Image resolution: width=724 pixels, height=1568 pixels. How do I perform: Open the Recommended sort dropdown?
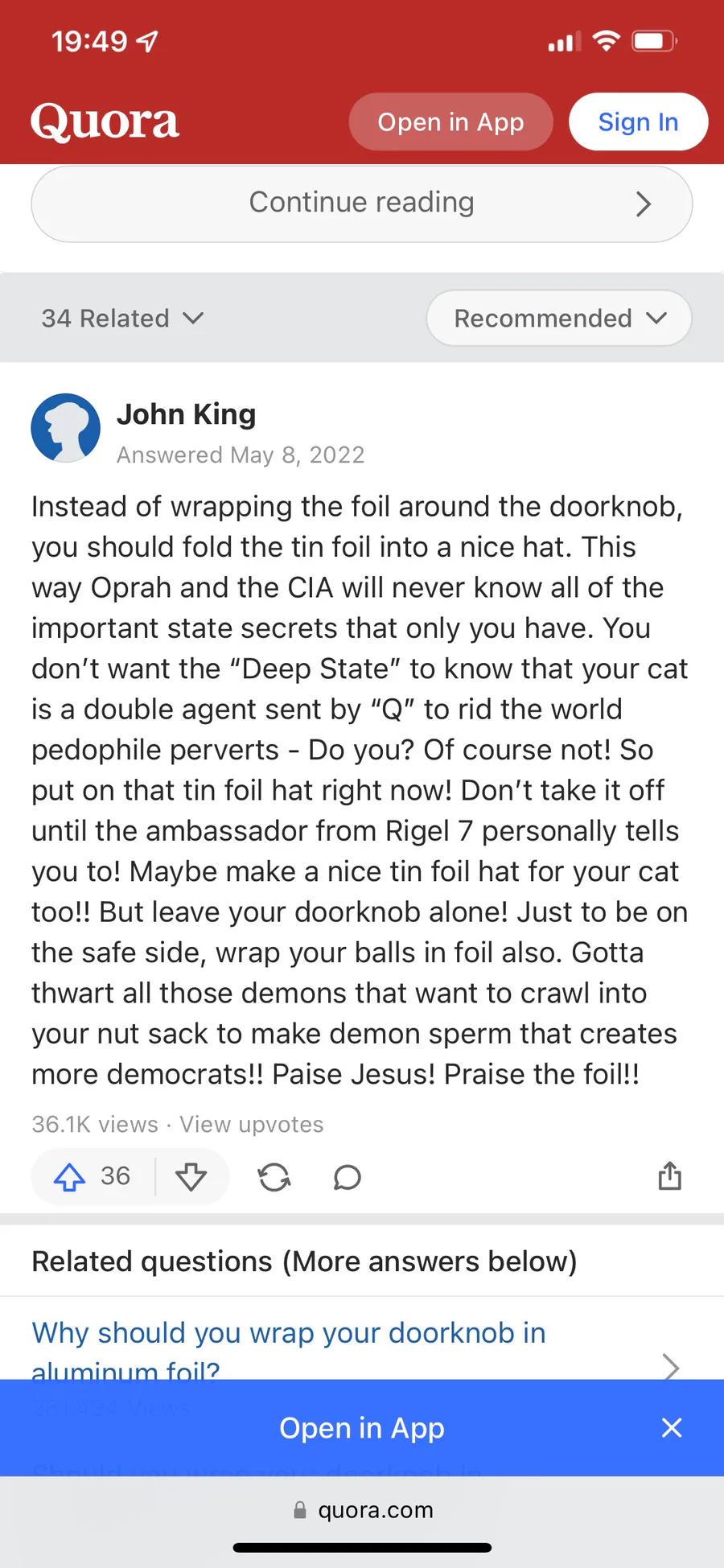coord(559,319)
